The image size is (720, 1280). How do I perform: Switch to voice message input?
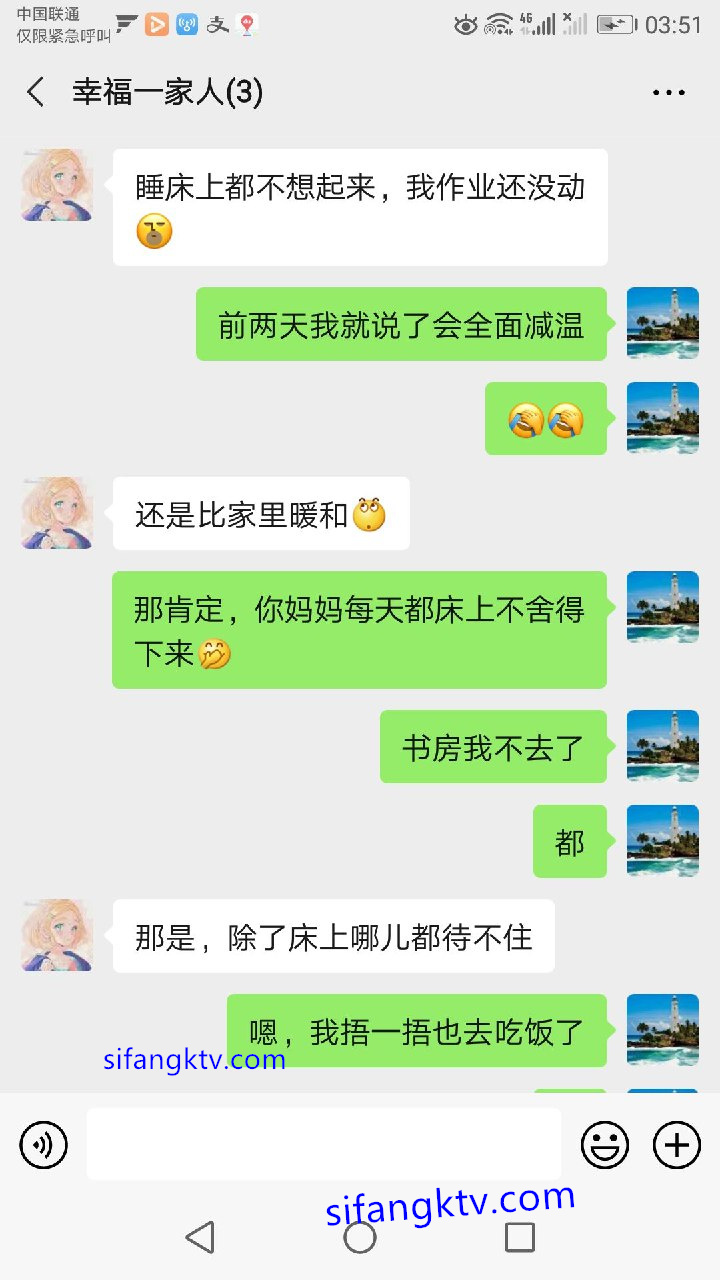(44, 1145)
